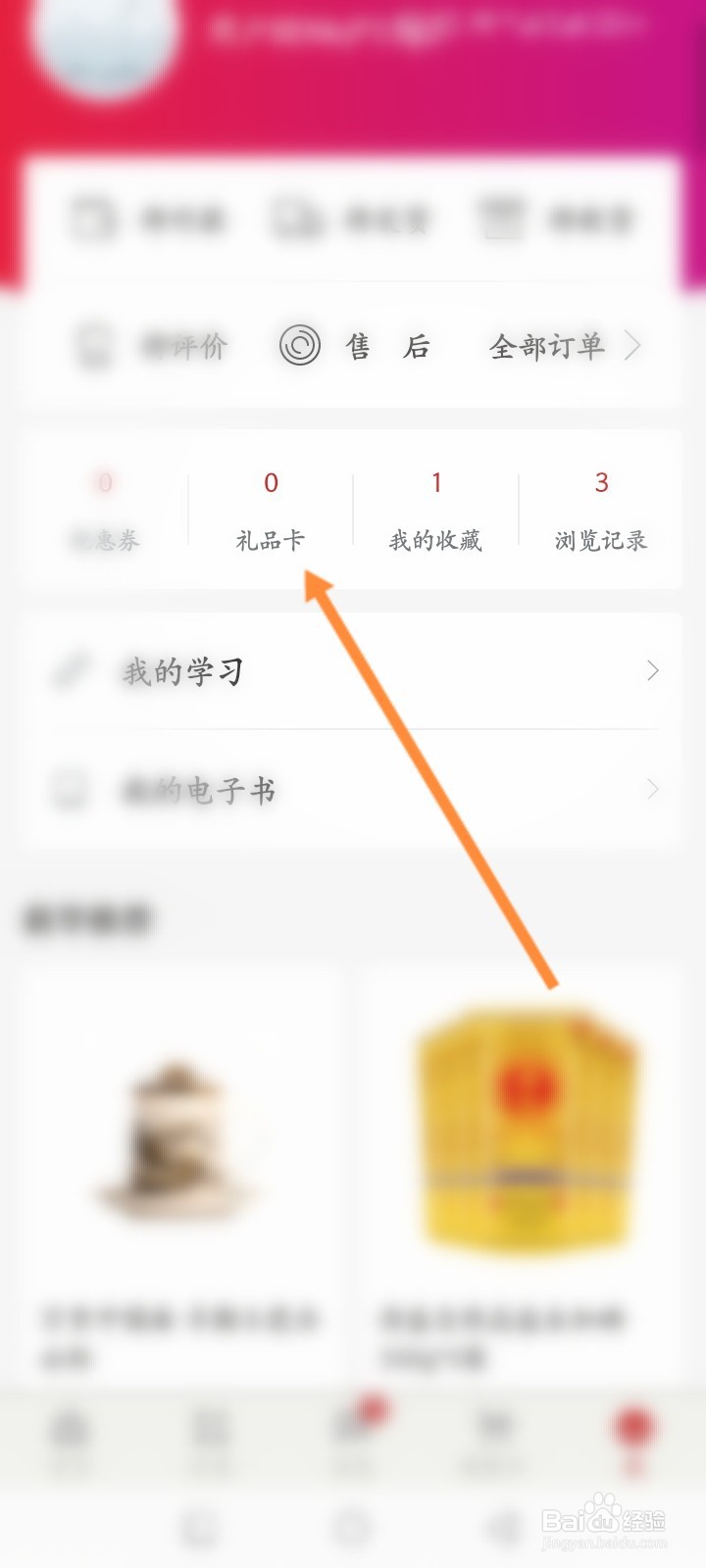The width and height of the screenshot is (706, 1568).
Task: Tap the circular home gesture button
Action: point(353,1527)
